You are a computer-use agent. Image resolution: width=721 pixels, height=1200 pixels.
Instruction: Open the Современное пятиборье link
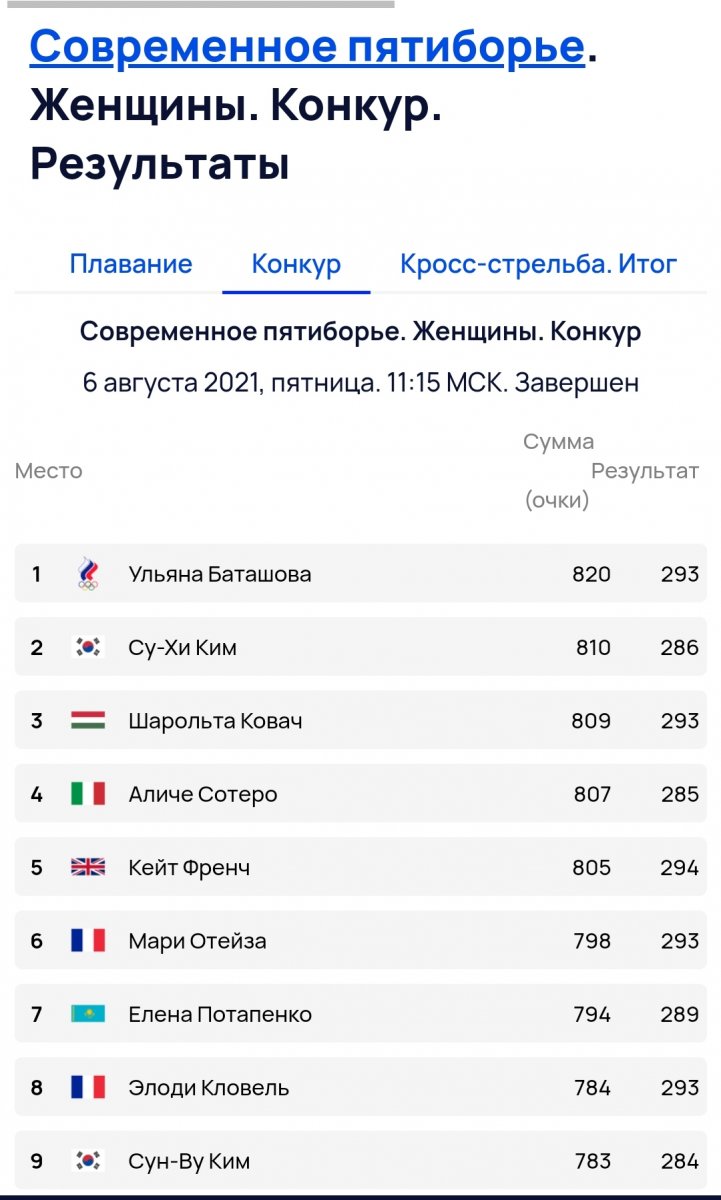tap(307, 46)
